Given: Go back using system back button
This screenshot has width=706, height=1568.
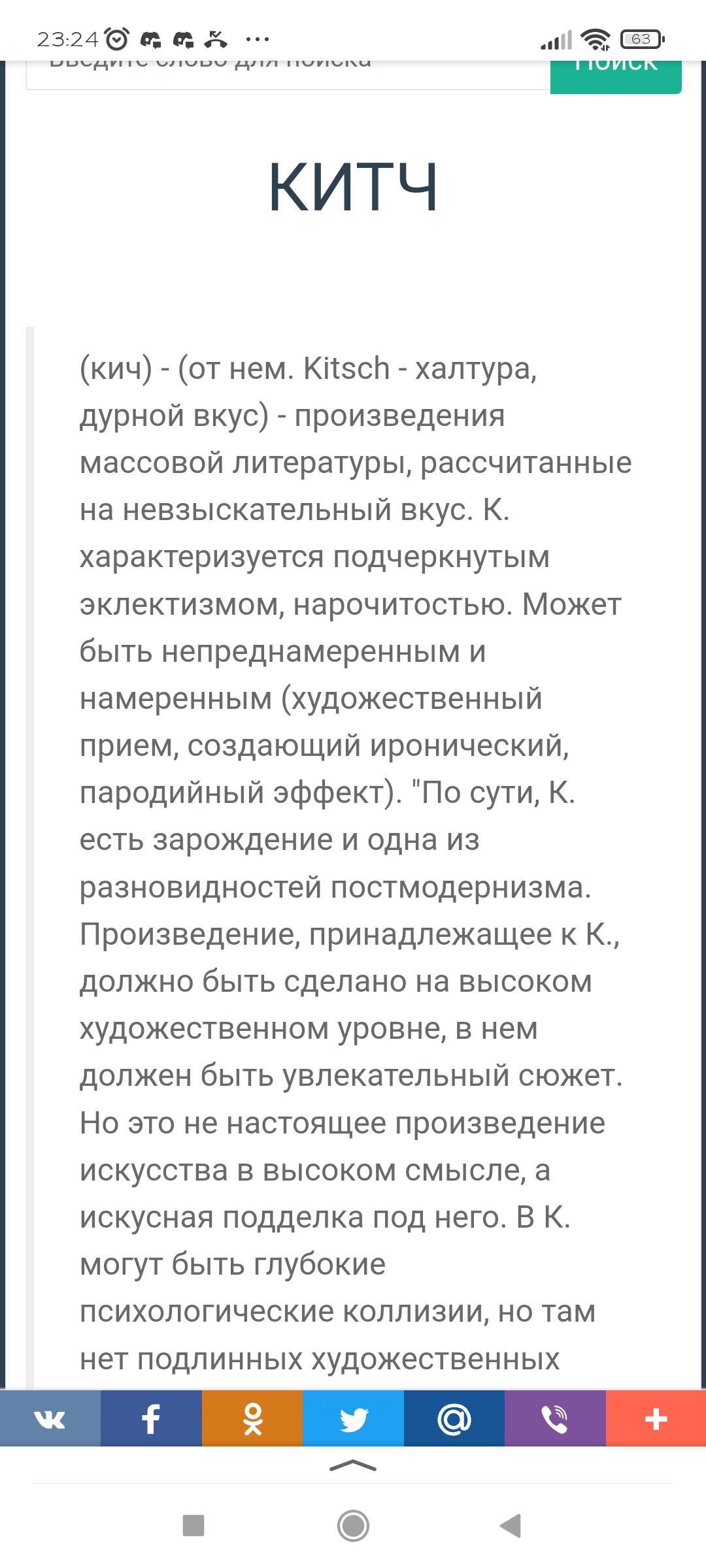Looking at the screenshot, I should 511,1526.
